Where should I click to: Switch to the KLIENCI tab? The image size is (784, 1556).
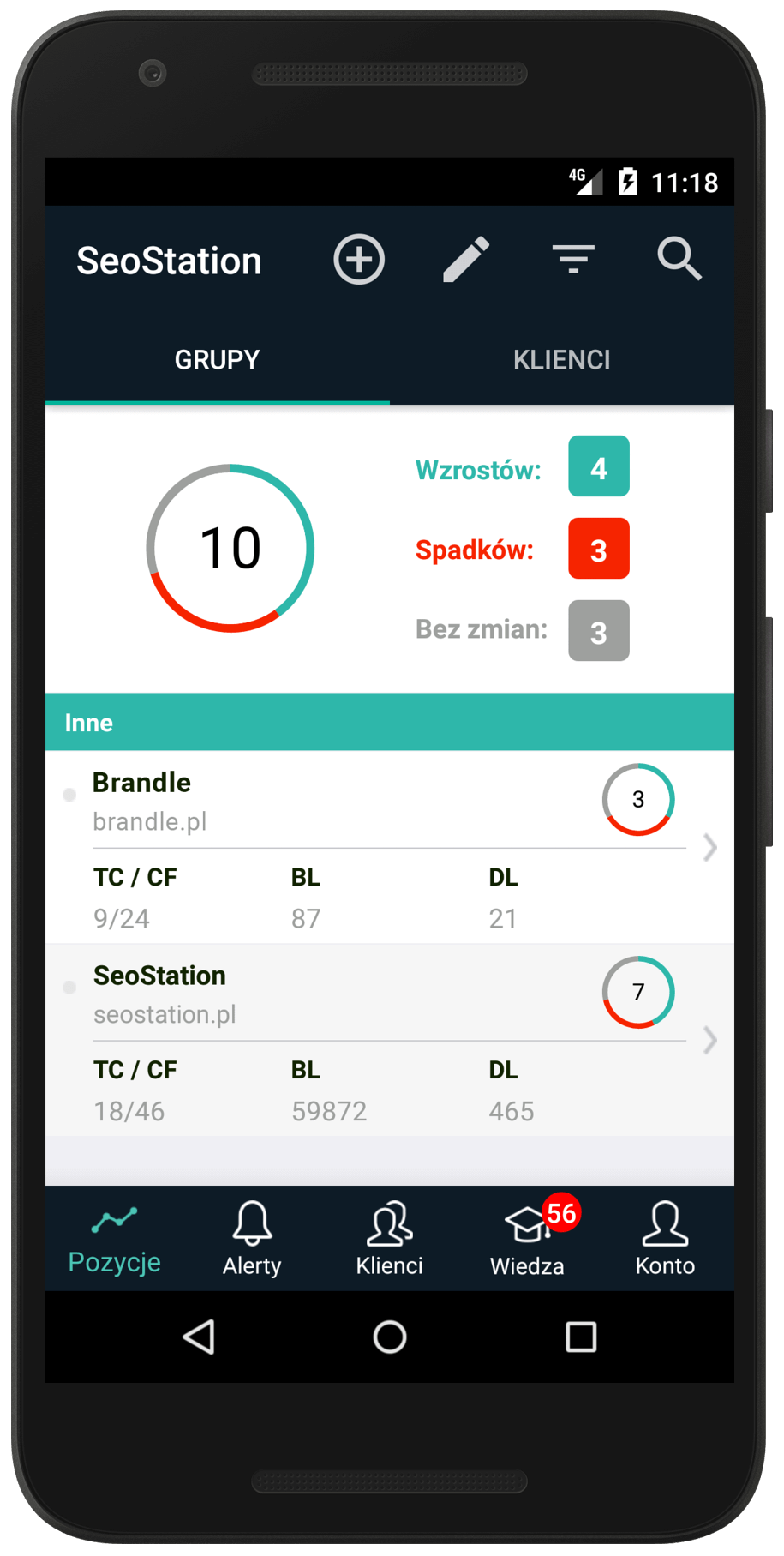coord(561,360)
